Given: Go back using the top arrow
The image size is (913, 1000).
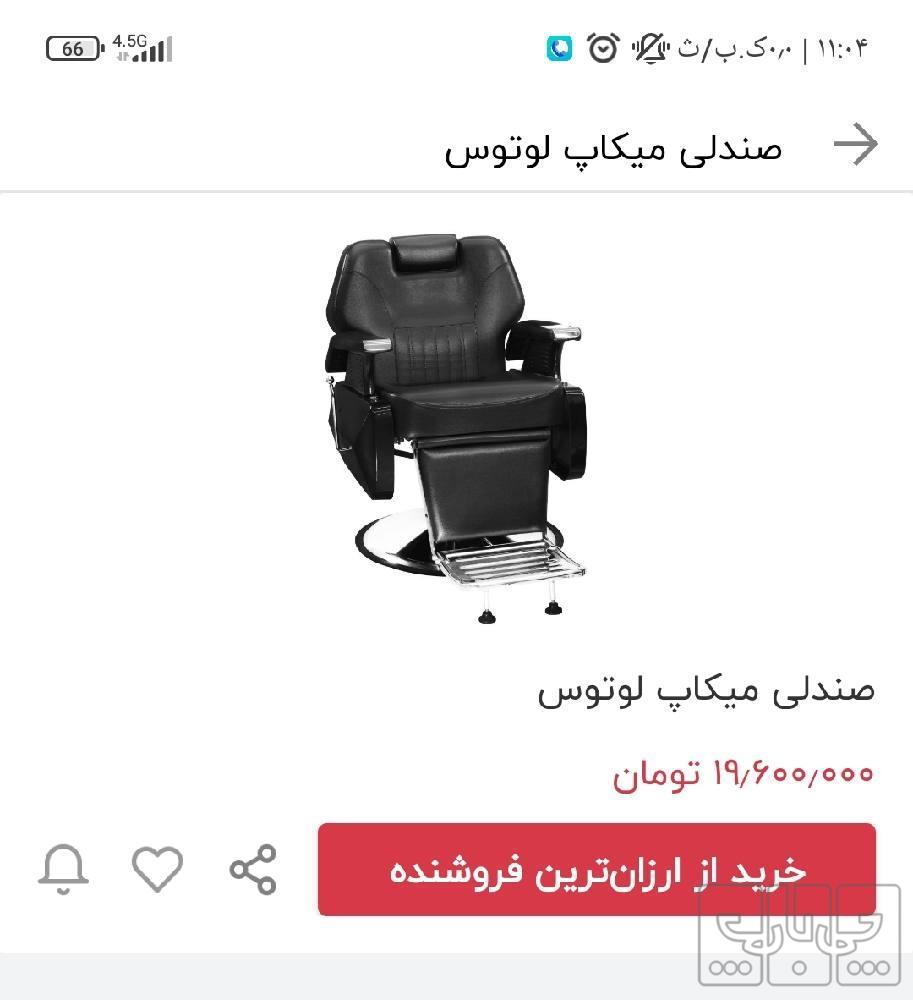Looking at the screenshot, I should 855,146.
